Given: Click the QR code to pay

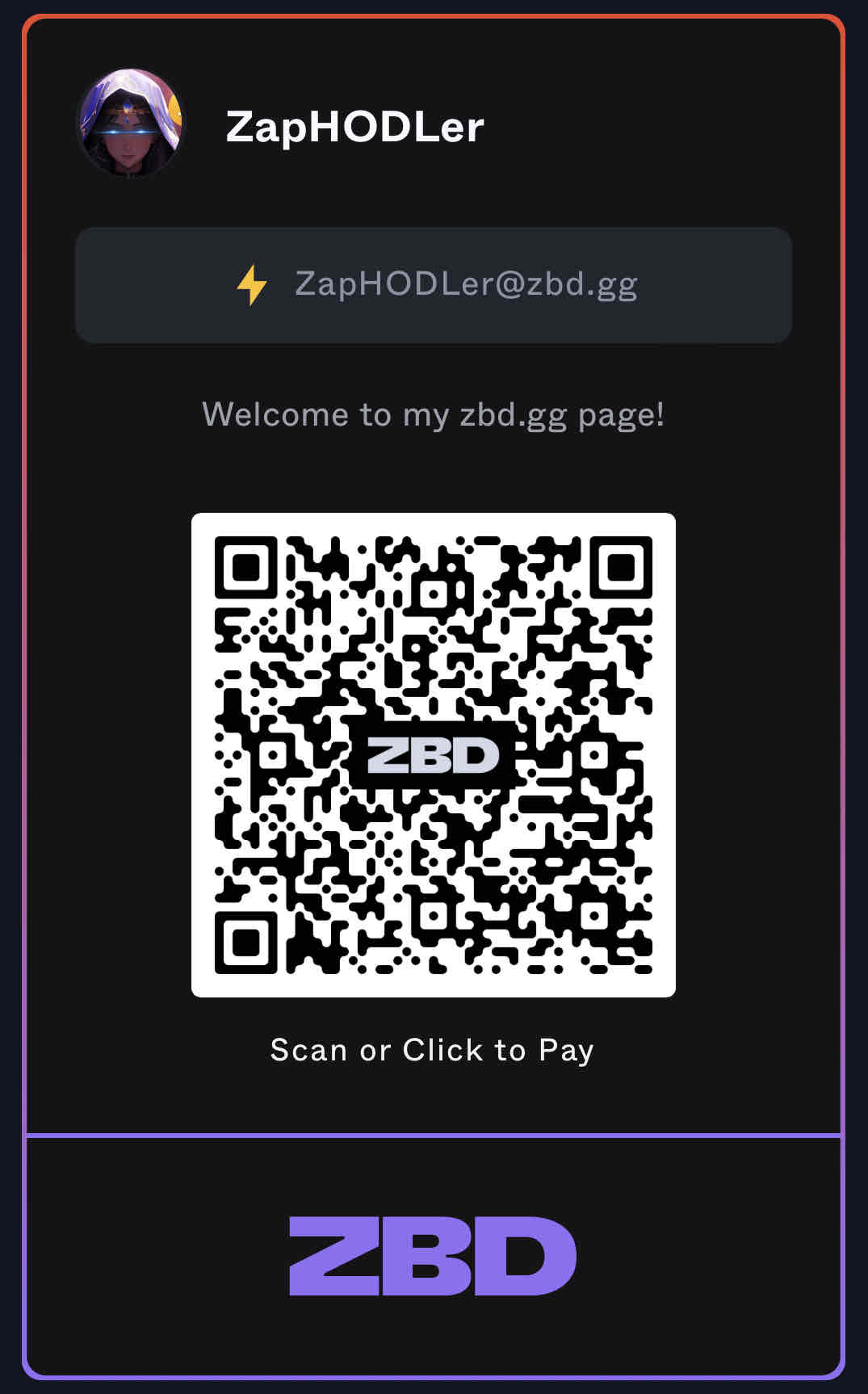Looking at the screenshot, I should point(434,755).
